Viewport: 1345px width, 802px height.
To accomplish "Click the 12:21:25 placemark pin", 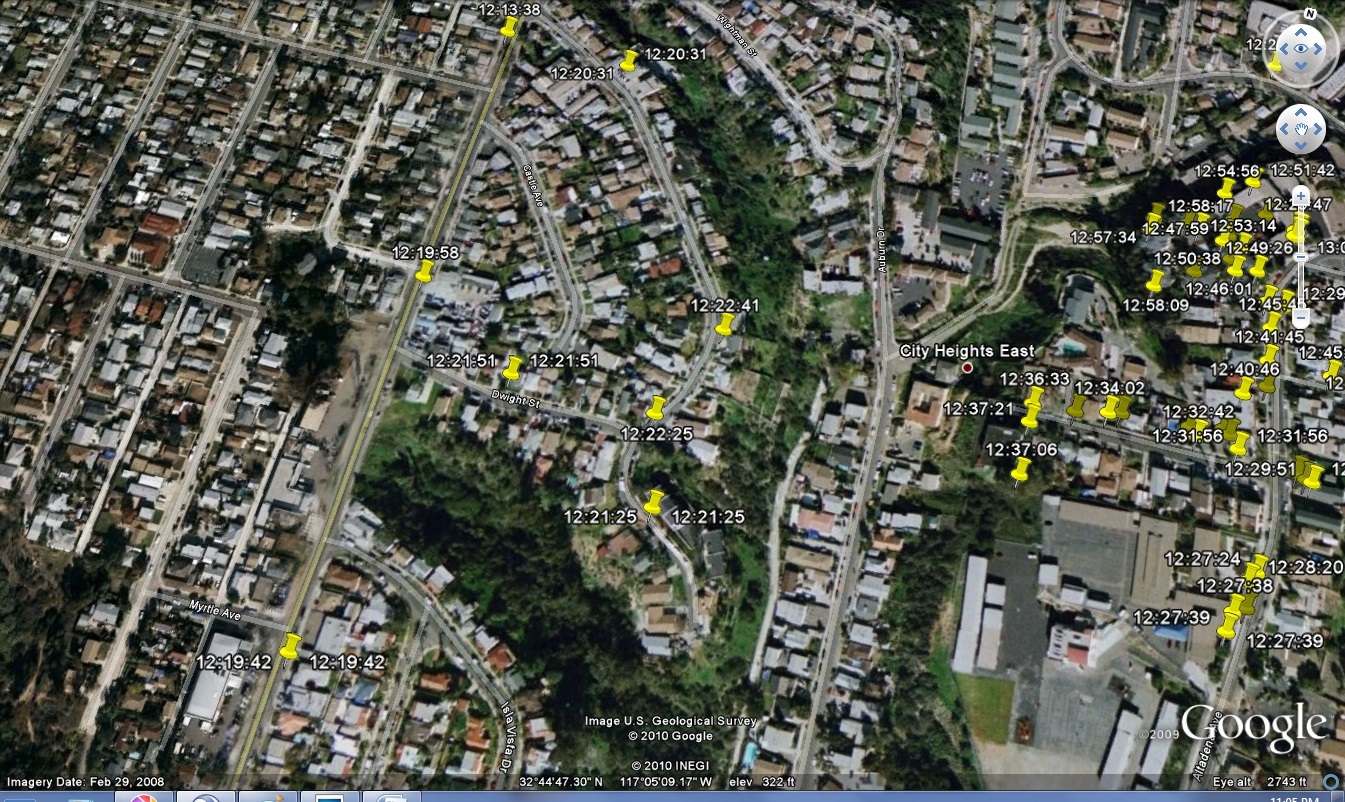I will coord(654,504).
